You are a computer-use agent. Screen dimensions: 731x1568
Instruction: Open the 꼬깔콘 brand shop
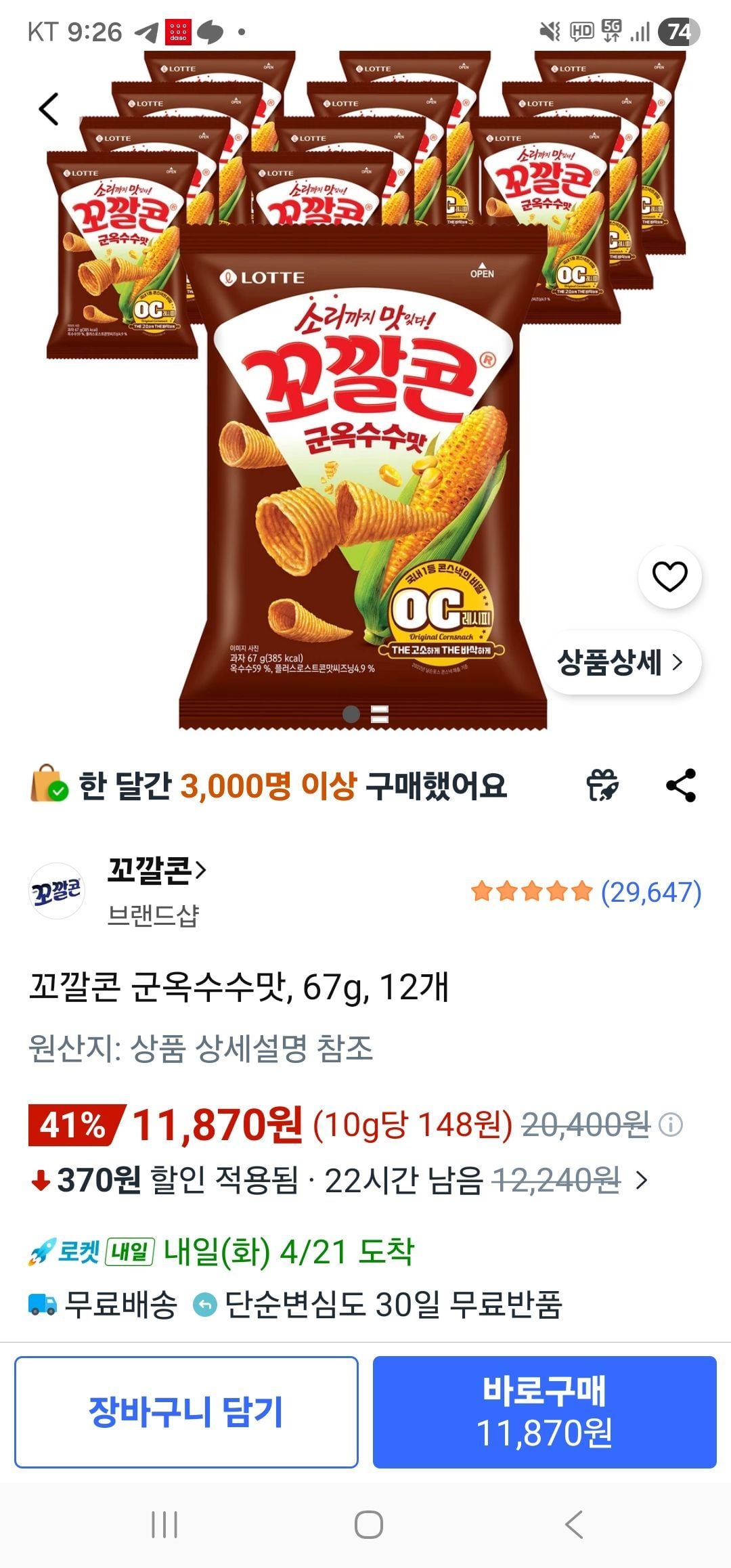[157, 870]
